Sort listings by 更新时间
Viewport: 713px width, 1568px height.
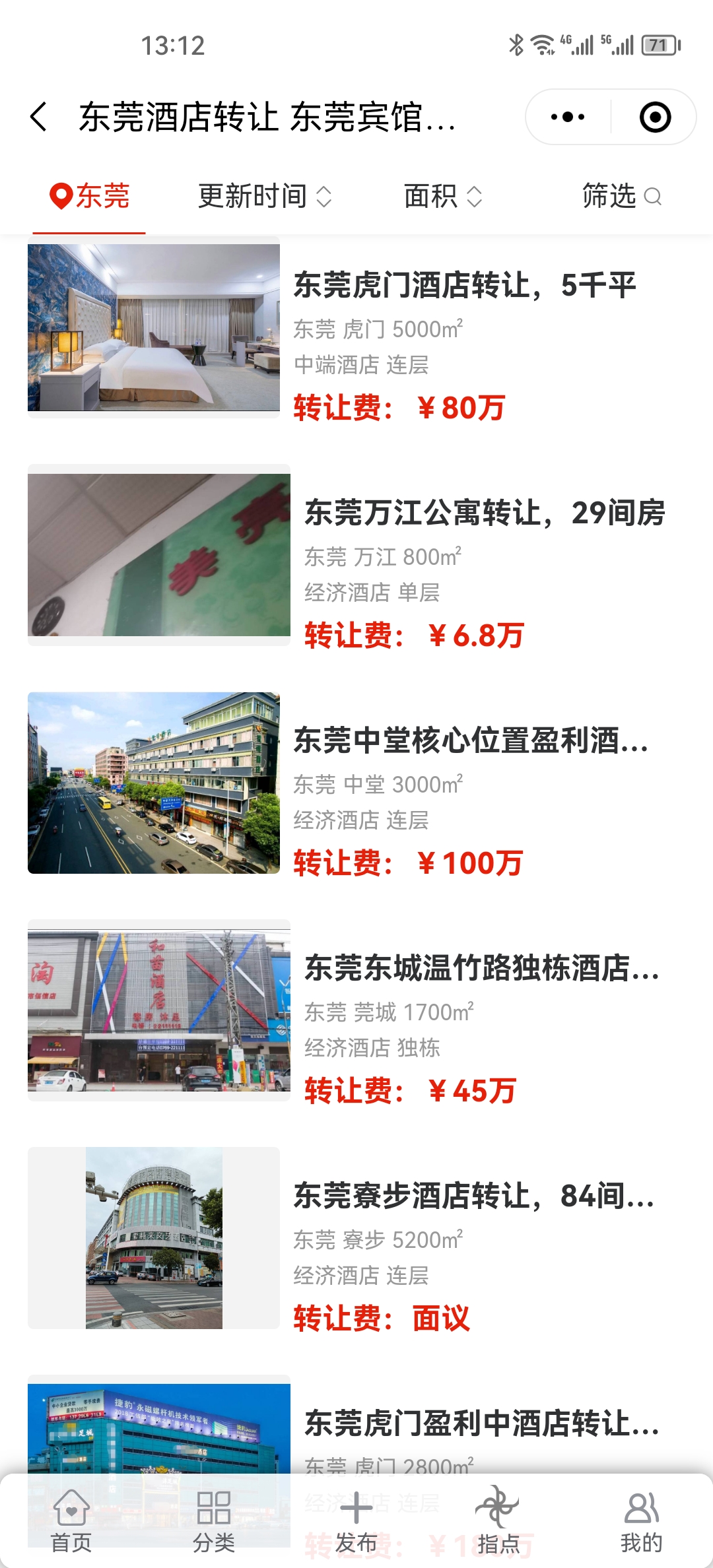coord(264,196)
